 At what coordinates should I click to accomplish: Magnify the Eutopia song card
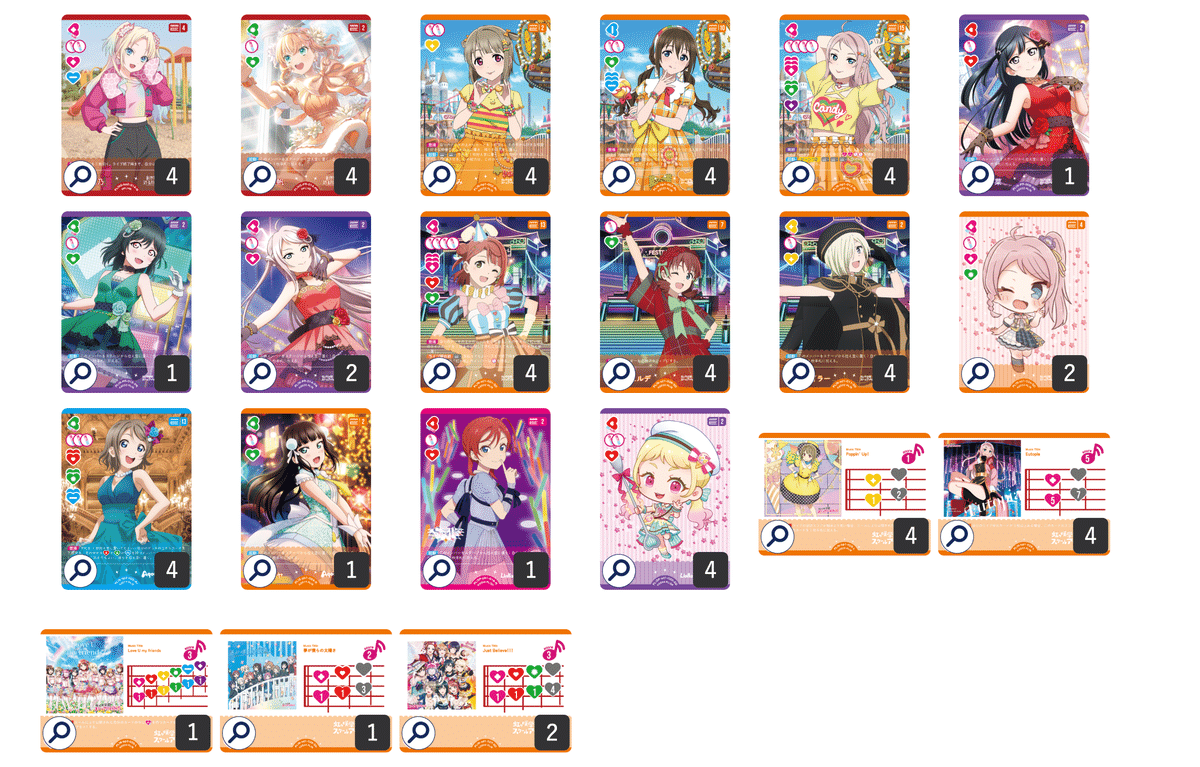coord(958,536)
